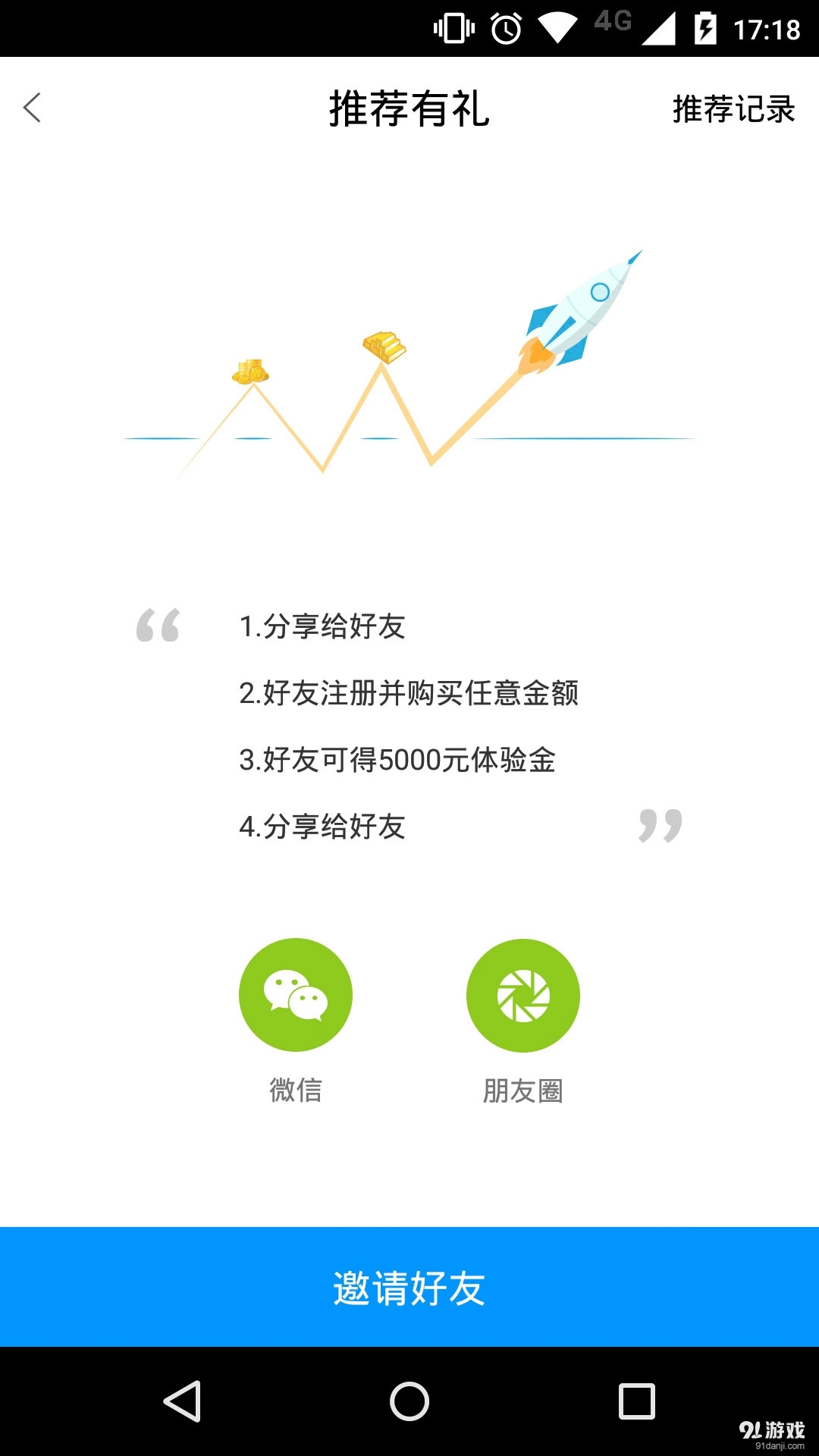Screen dimensions: 819x1456
Task: Tap the alarm clock status icon
Action: [504, 23]
